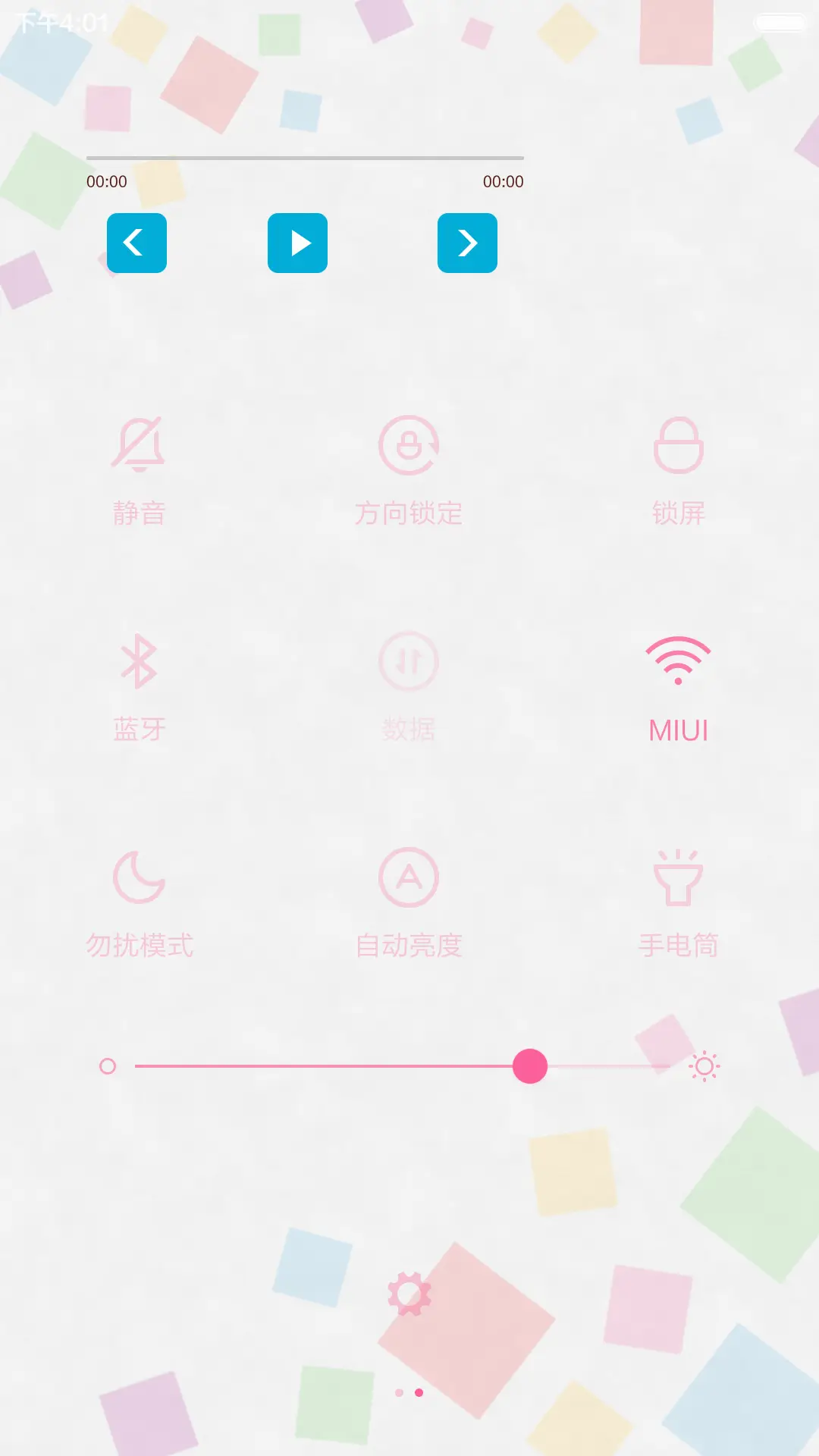
Task: Tap the do-not-disturb (勿扰模式) moon icon
Action: click(x=139, y=877)
